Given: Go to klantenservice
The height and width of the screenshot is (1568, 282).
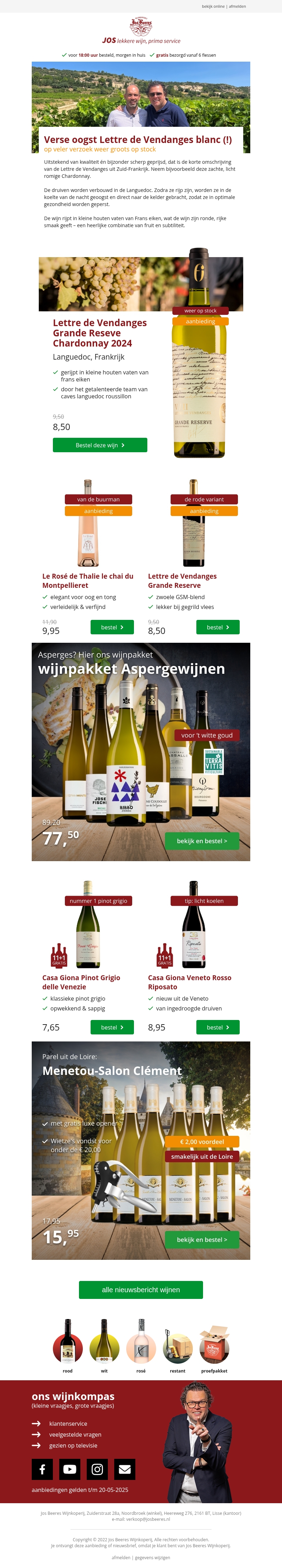Looking at the screenshot, I should [x=68, y=1423].
